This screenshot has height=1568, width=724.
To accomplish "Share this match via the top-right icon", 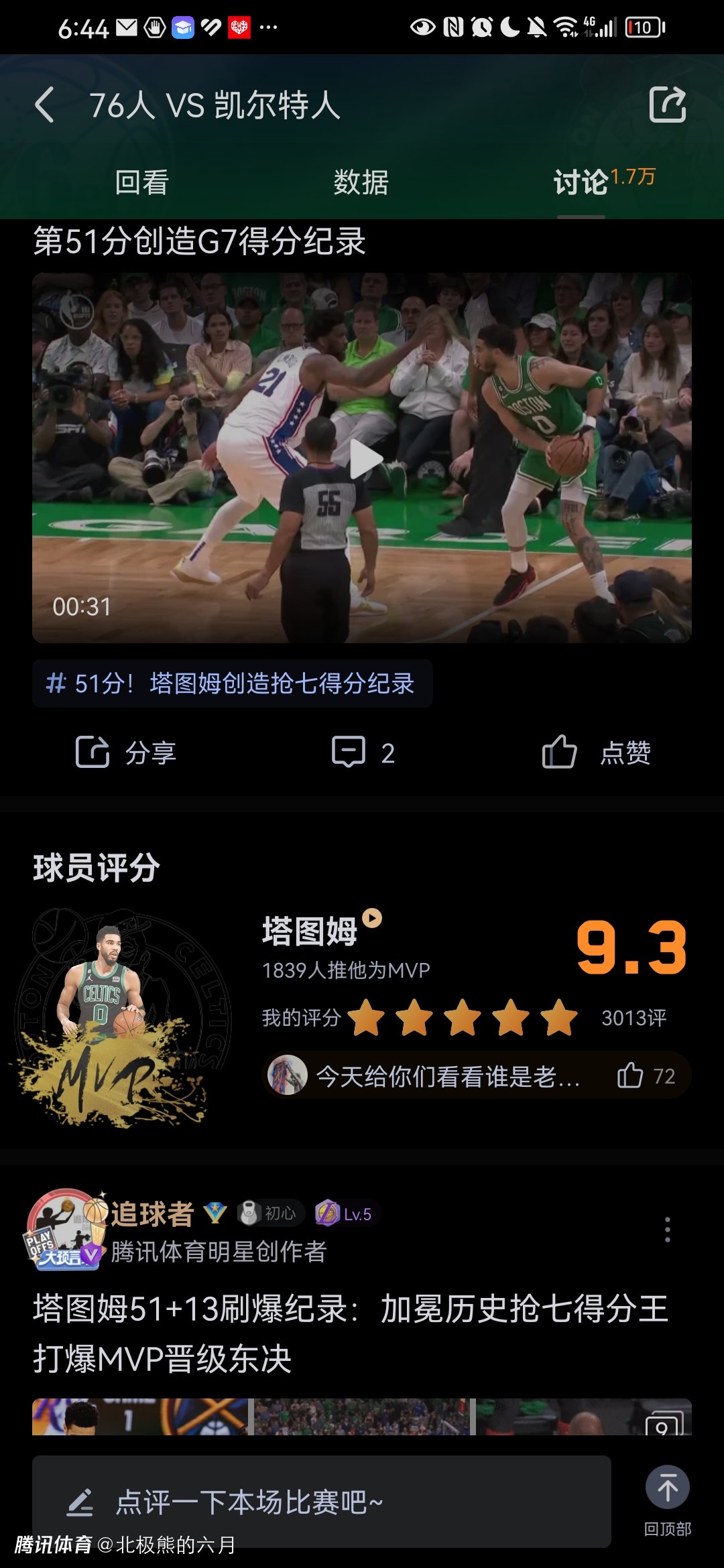I will tap(667, 105).
